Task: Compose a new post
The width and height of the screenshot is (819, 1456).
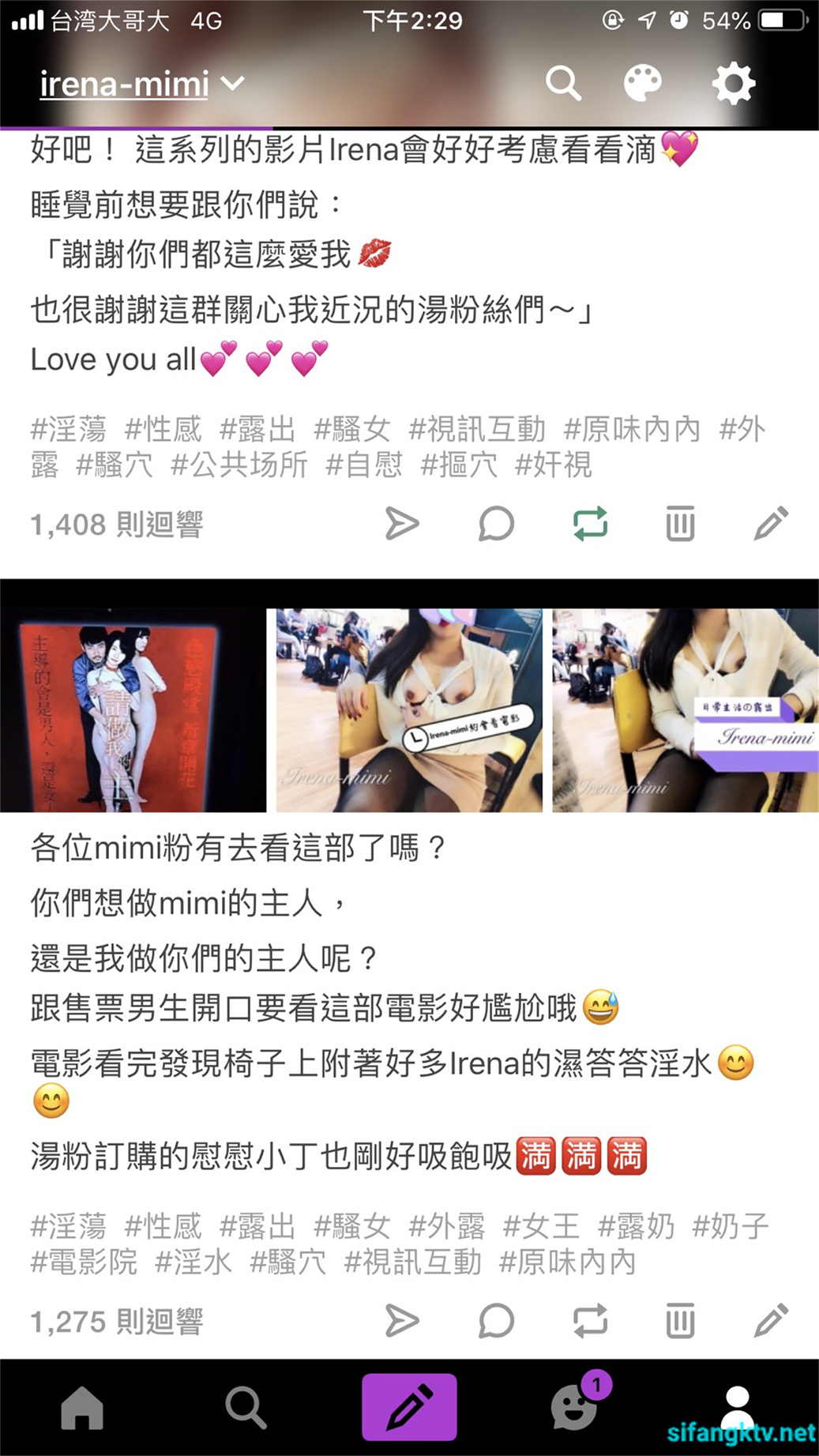Action: (x=409, y=1407)
